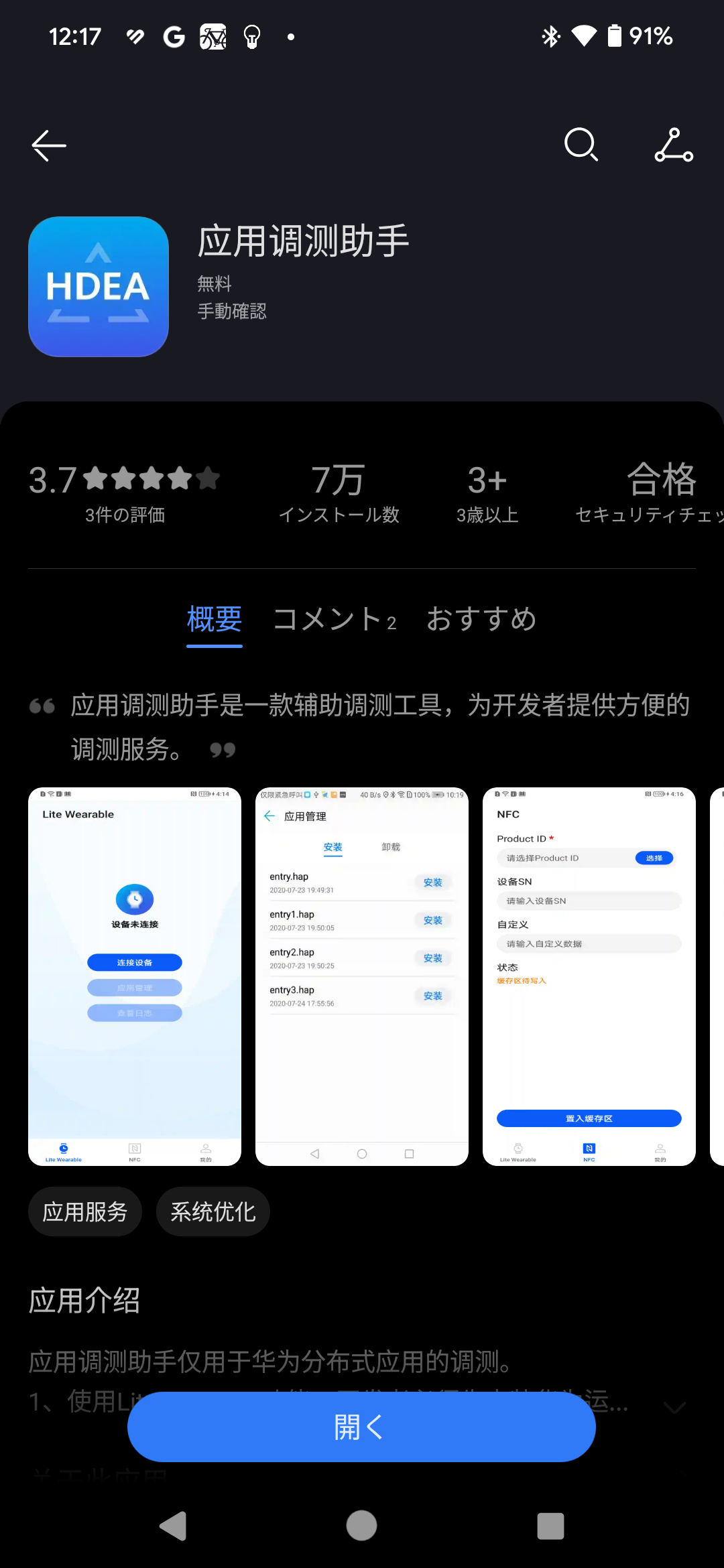The image size is (724, 1568).
Task: Select the 概要 tab
Action: coord(215,619)
